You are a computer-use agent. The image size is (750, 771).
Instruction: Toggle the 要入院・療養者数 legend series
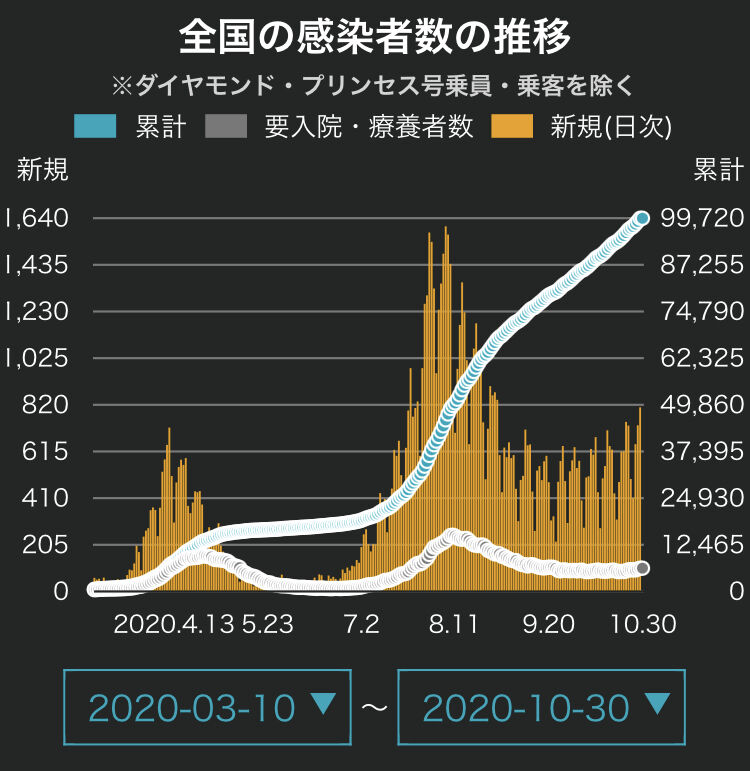(339, 126)
